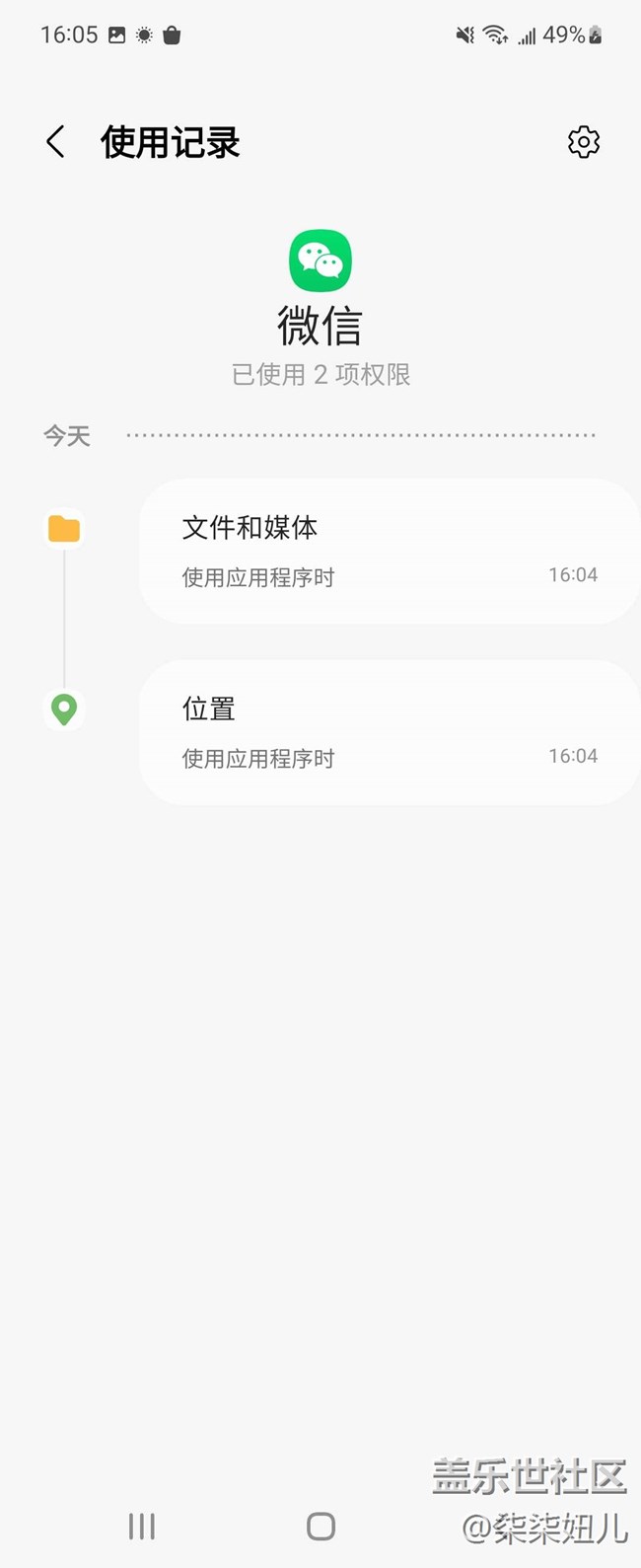The image size is (641, 1568).
Task: Go back from 使用记录 screen
Action: click(56, 142)
